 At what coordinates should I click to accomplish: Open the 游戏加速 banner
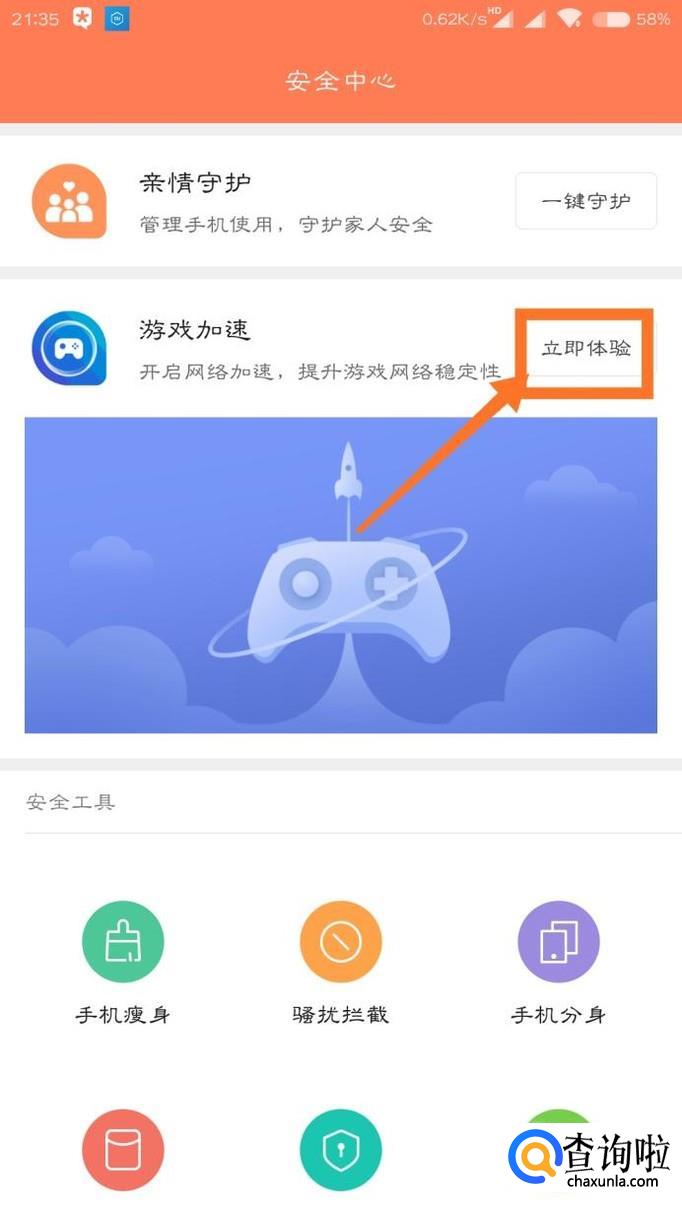(x=340, y=575)
